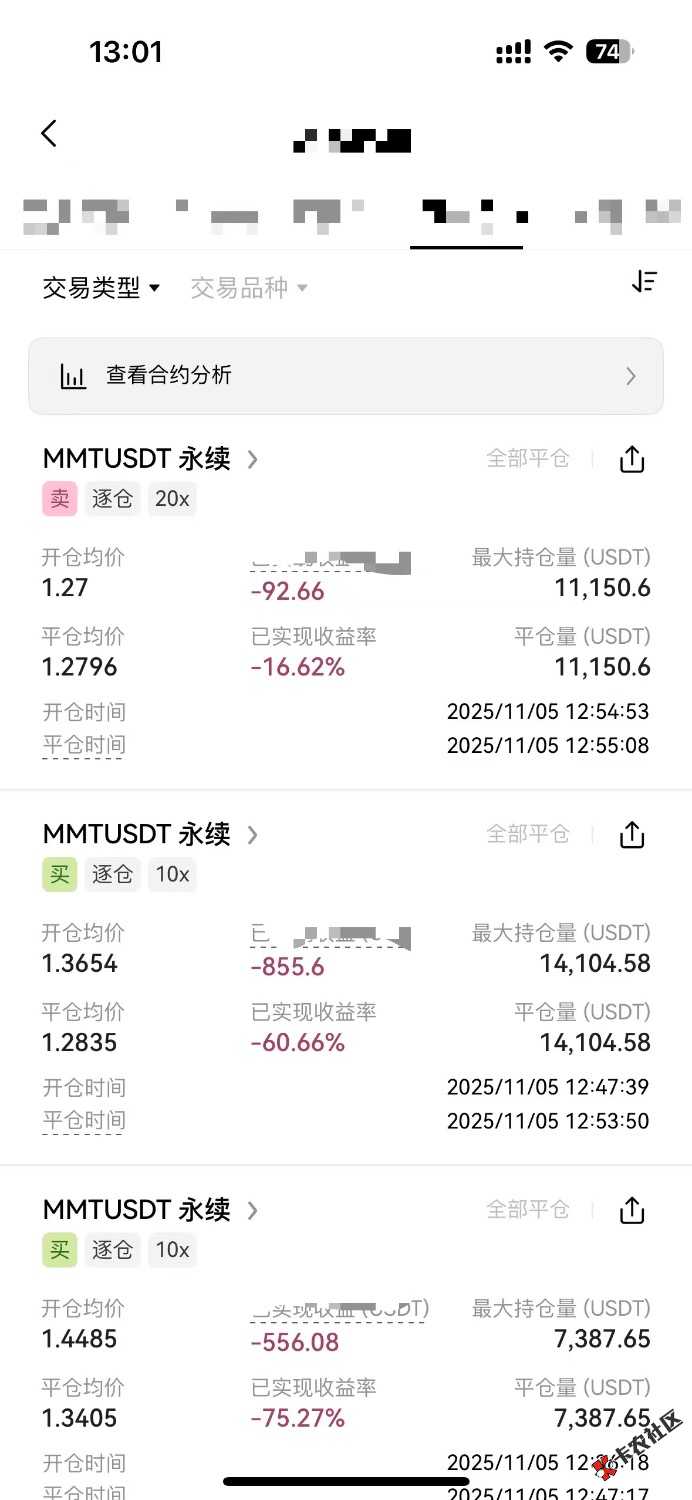Open 查看合约分析
This screenshot has height=1500, width=692.
pyautogui.click(x=345, y=376)
